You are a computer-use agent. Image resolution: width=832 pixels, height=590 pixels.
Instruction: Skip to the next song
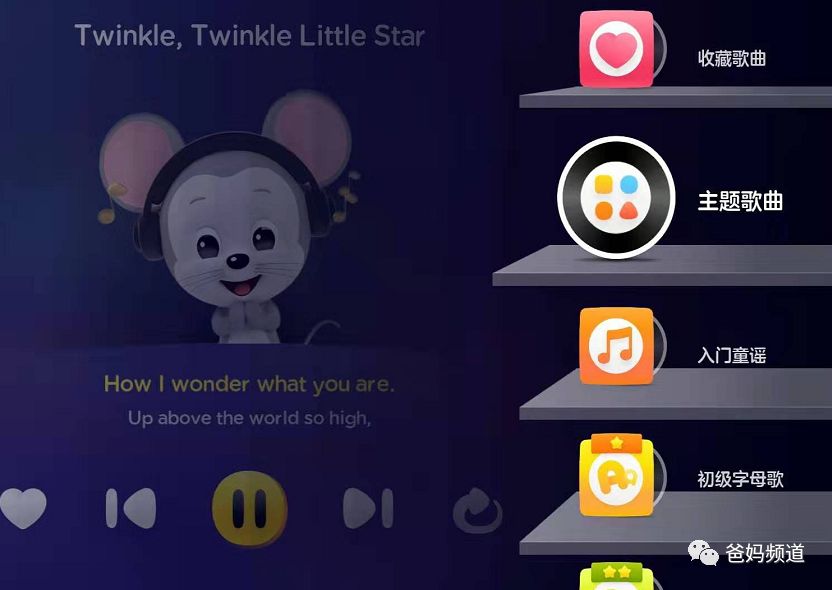point(367,509)
